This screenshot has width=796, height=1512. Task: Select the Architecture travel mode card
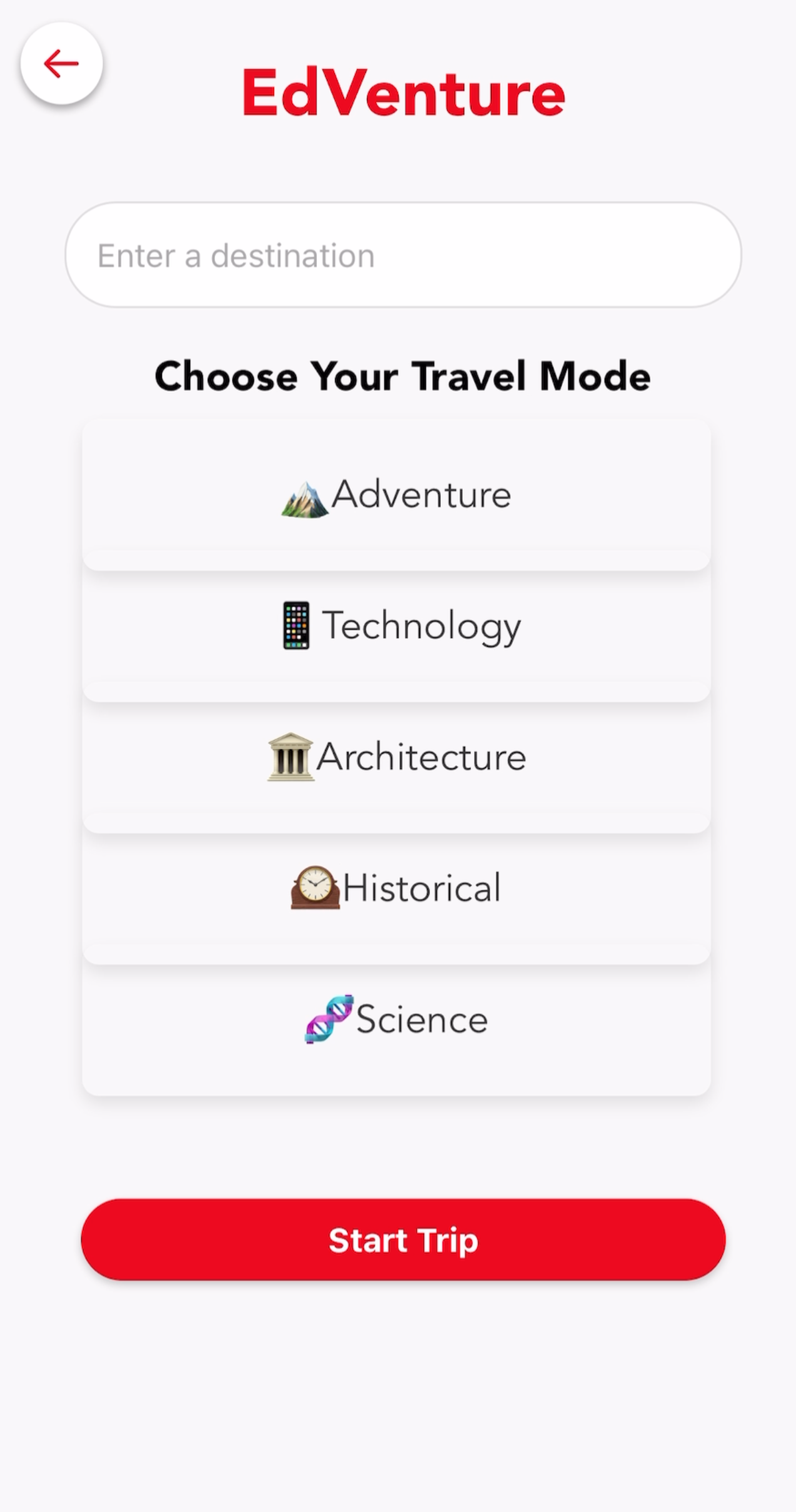(398, 757)
